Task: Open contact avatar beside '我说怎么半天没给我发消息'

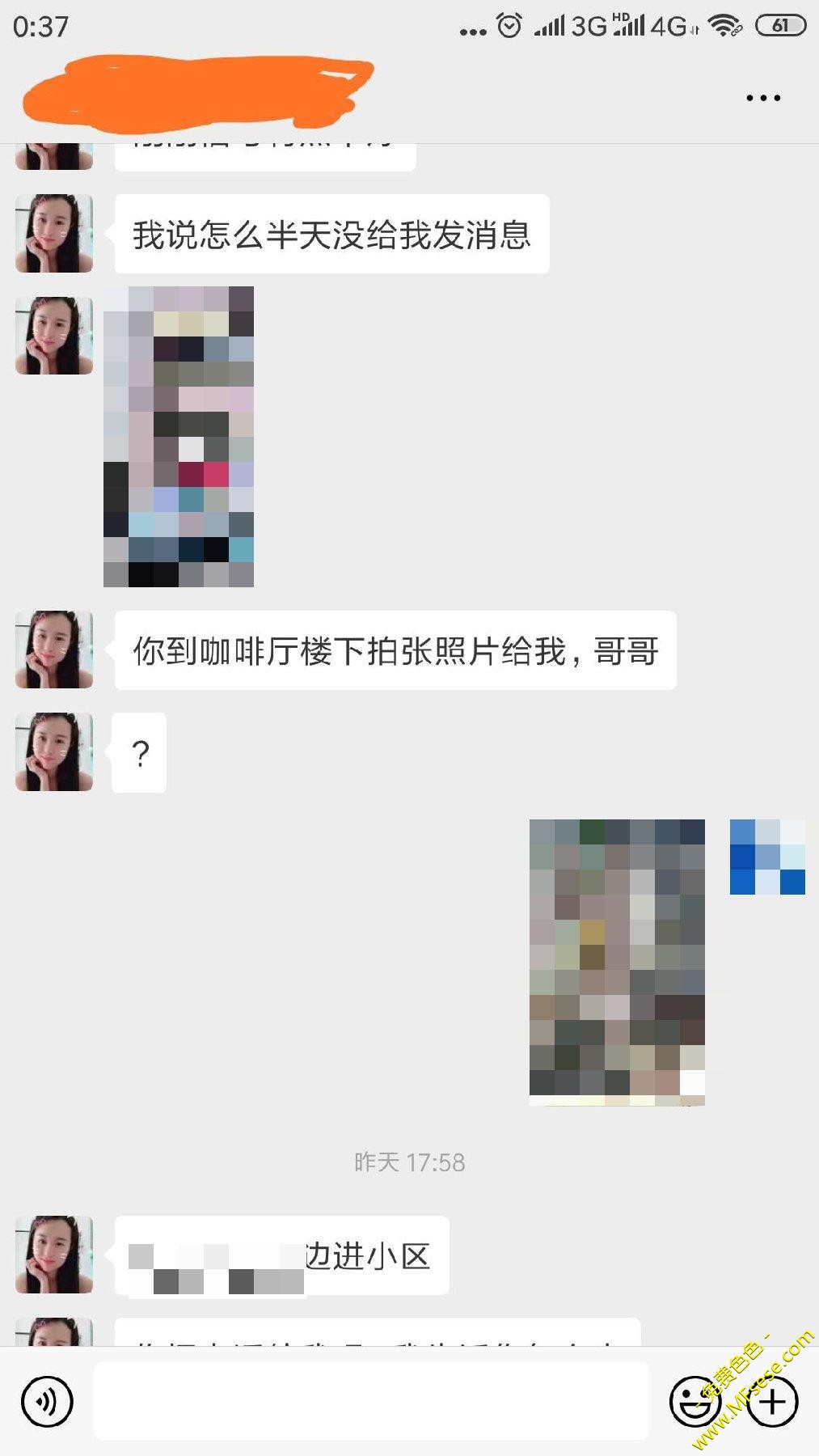Action: pos(54,234)
